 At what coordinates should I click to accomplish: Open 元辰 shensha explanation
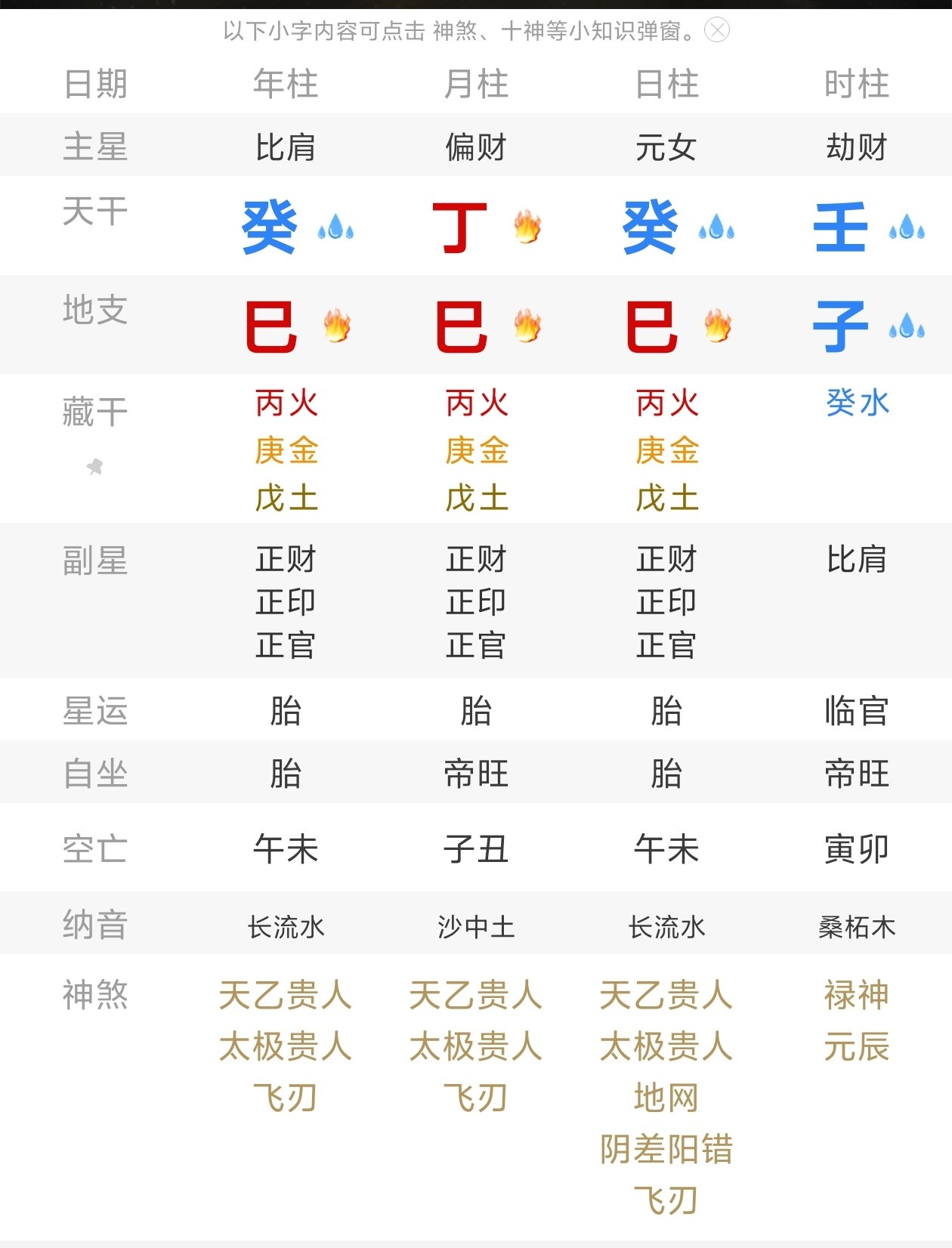tap(856, 1046)
